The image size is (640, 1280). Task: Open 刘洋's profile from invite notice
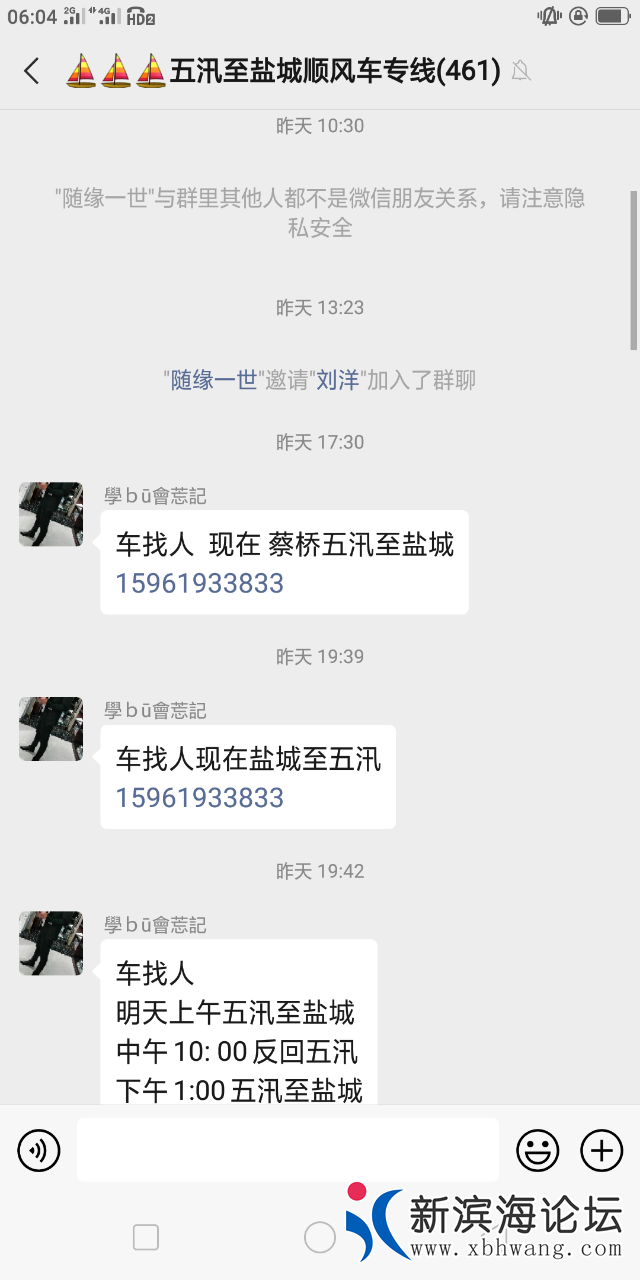click(338, 380)
